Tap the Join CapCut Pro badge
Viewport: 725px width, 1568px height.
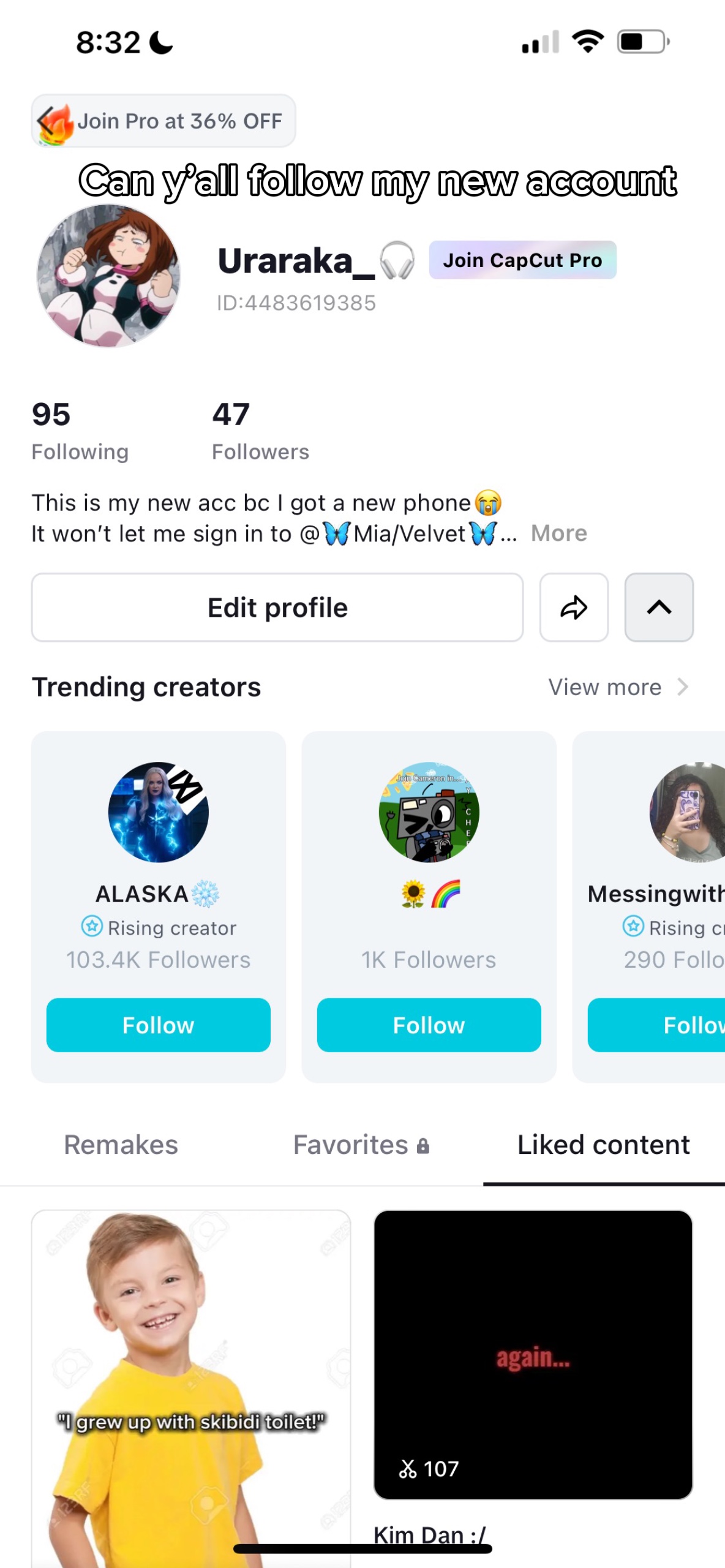[522, 260]
